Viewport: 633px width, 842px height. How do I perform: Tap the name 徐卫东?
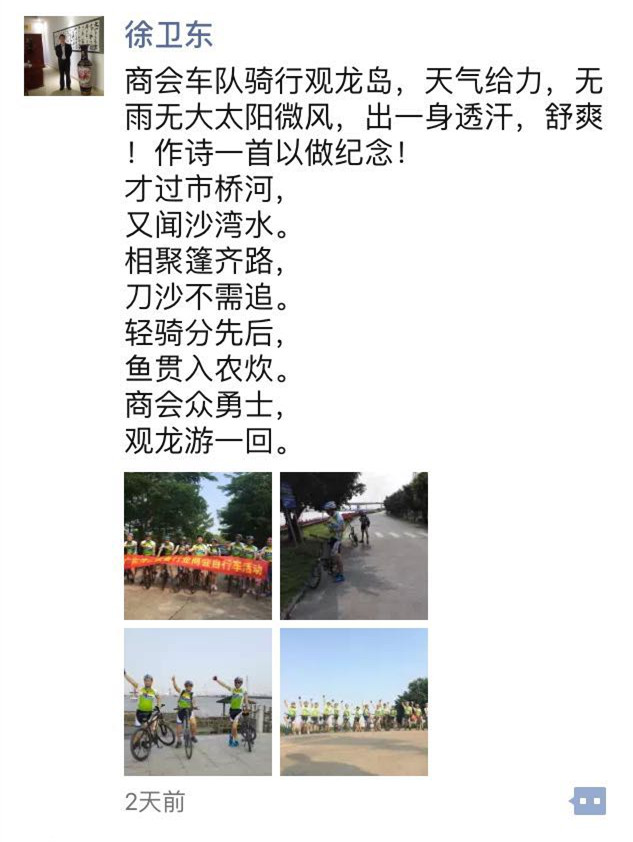[168, 36]
